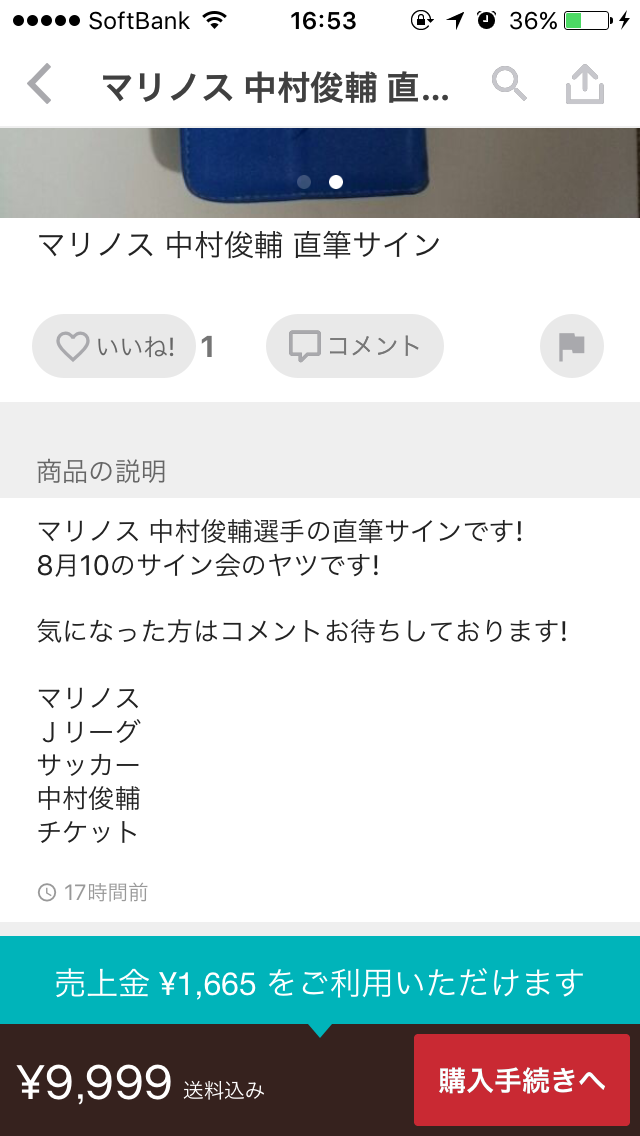Share this listing via the upload icon
The image size is (640, 1136).
pos(585,85)
